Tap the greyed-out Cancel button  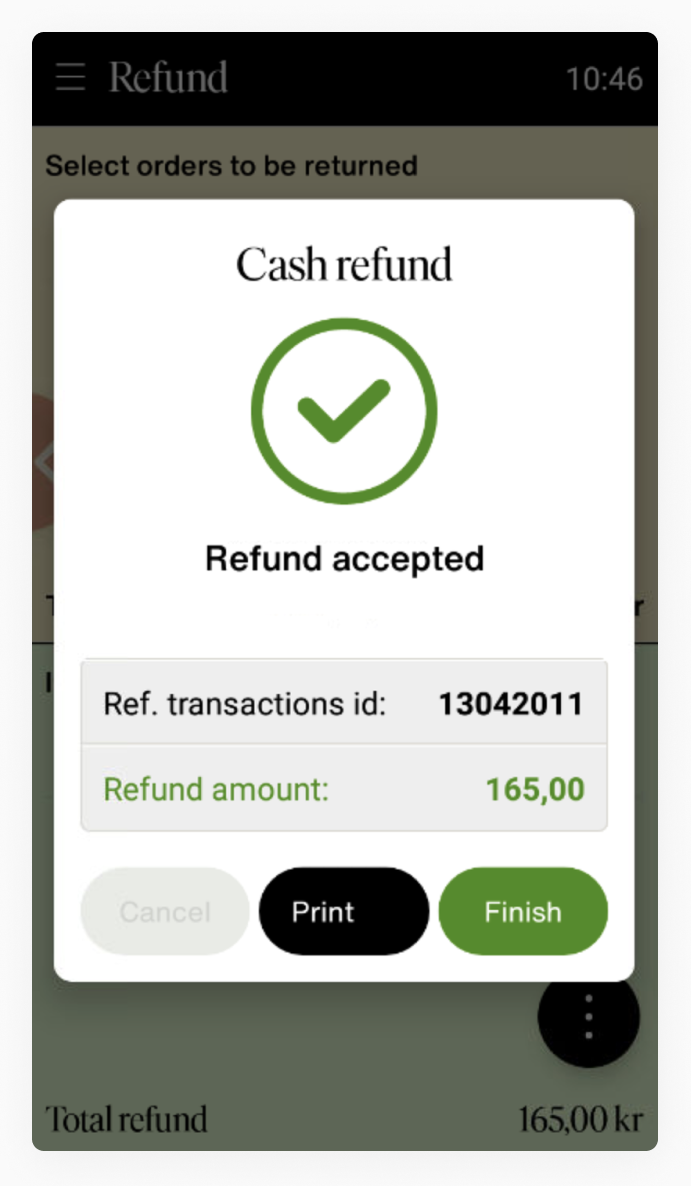165,911
